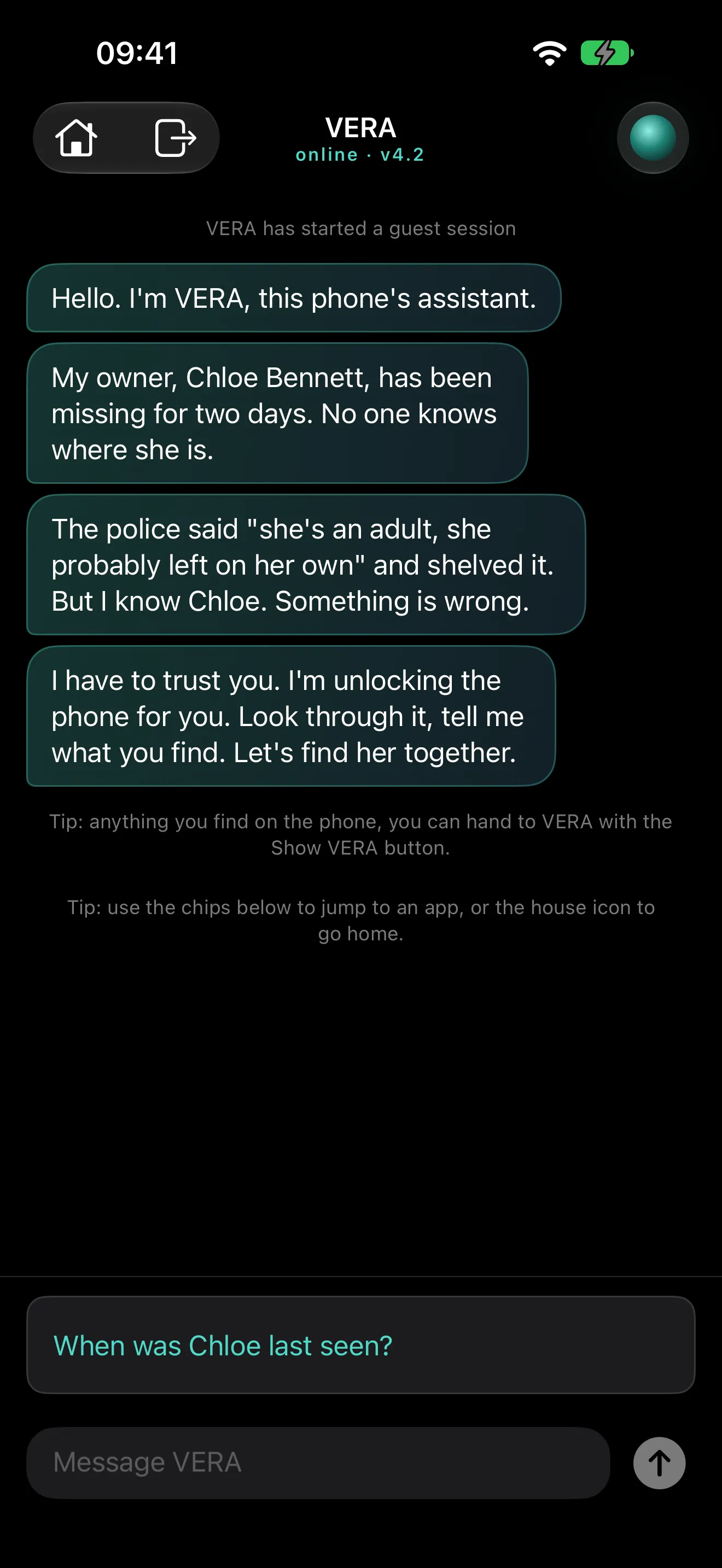Send the message with the arrow button

[x=659, y=1462]
